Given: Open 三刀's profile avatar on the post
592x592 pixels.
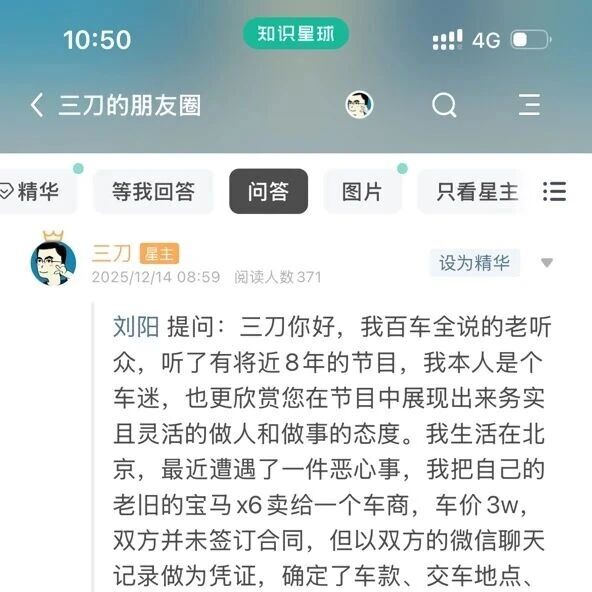Looking at the screenshot, I should point(53,263).
